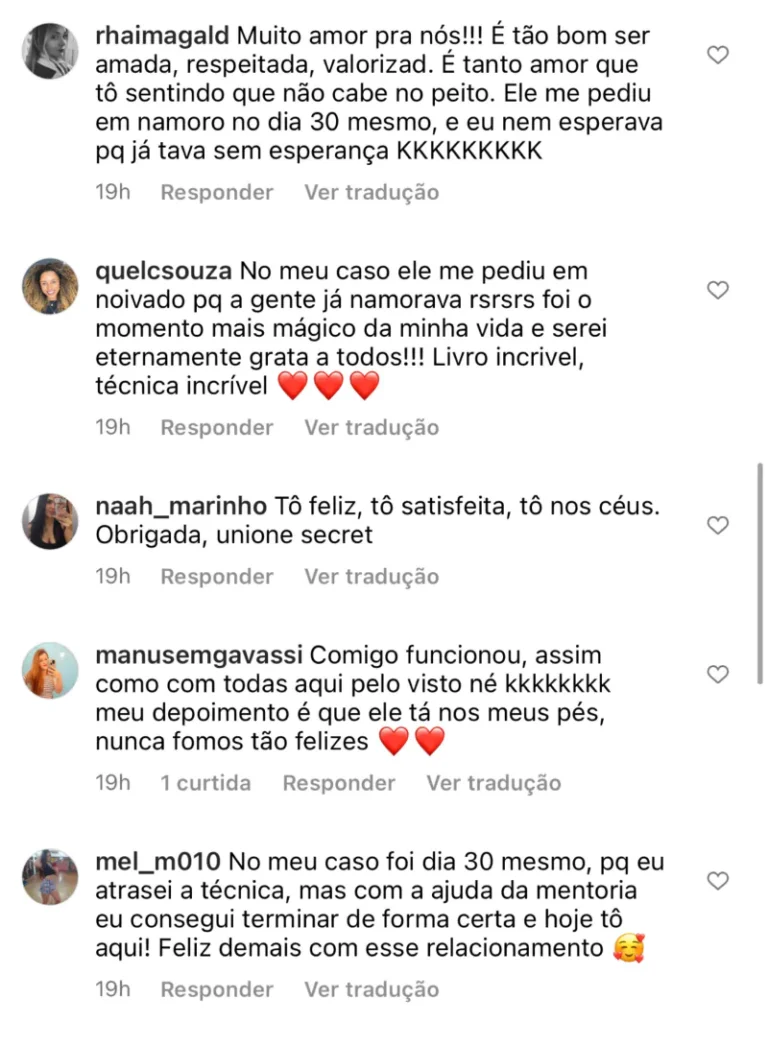Open rhaimagald's profile picture
Screen dimensions: 768x1046
[50, 51]
